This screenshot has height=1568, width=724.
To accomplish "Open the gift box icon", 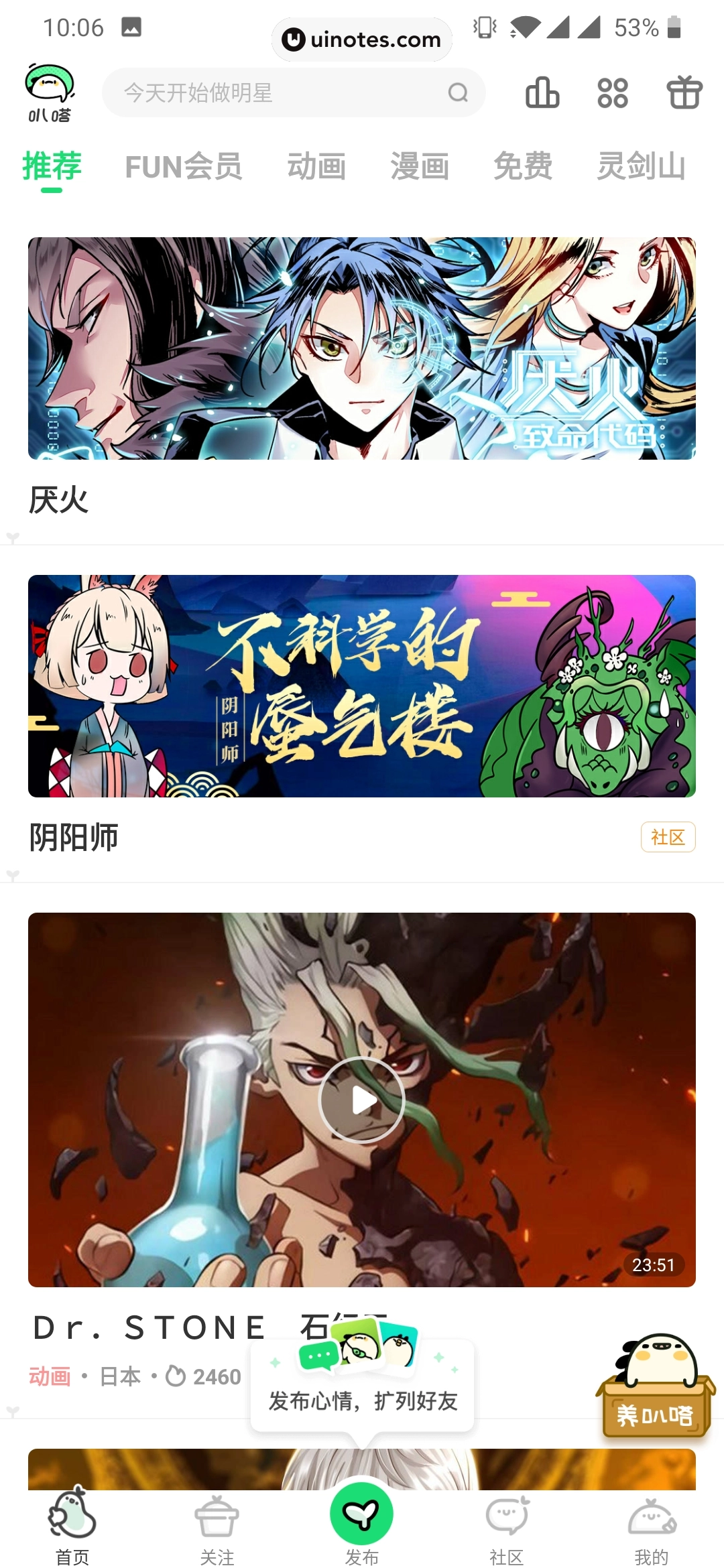I will (684, 92).
